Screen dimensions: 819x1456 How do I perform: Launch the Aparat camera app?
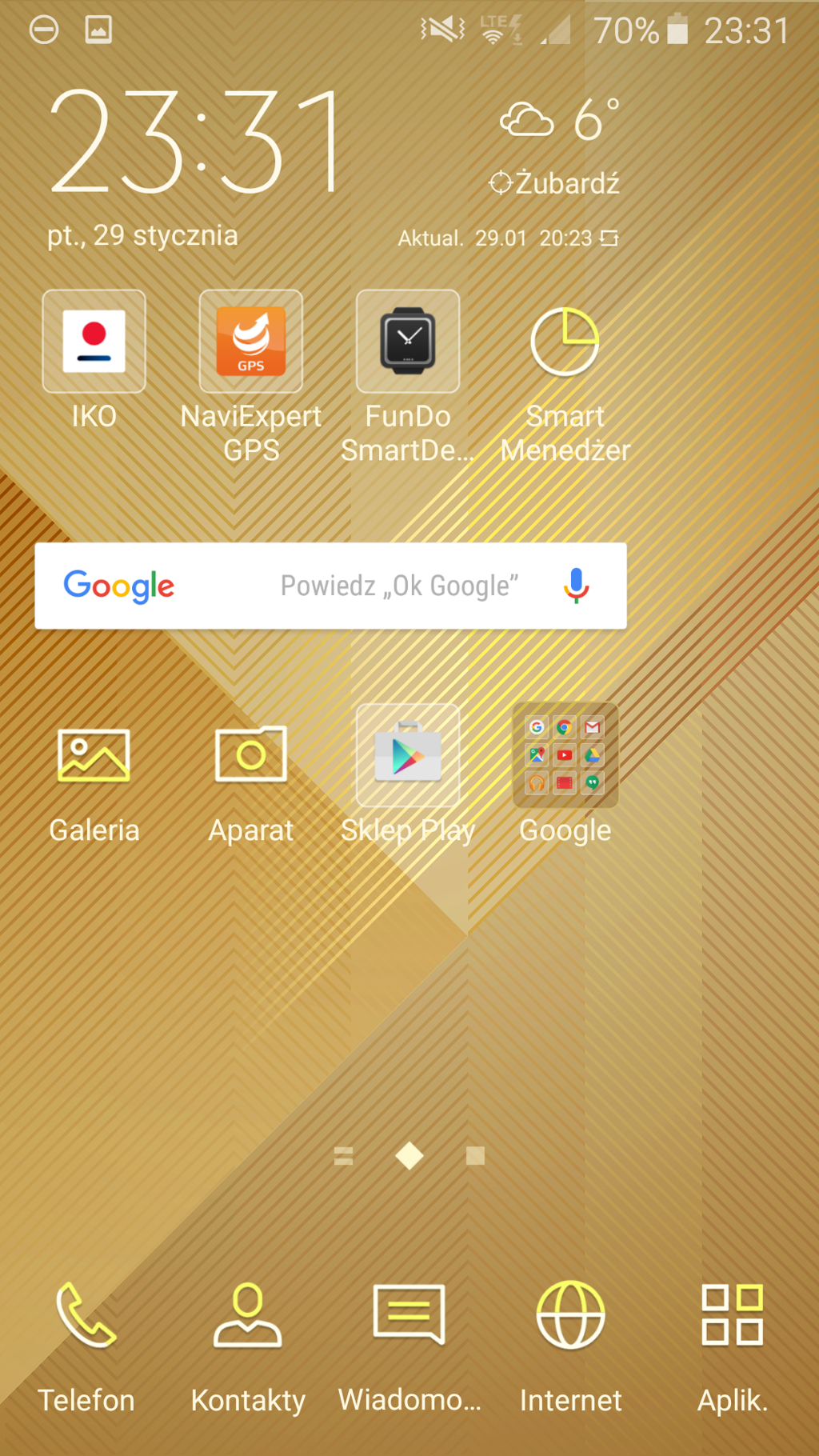click(251, 756)
